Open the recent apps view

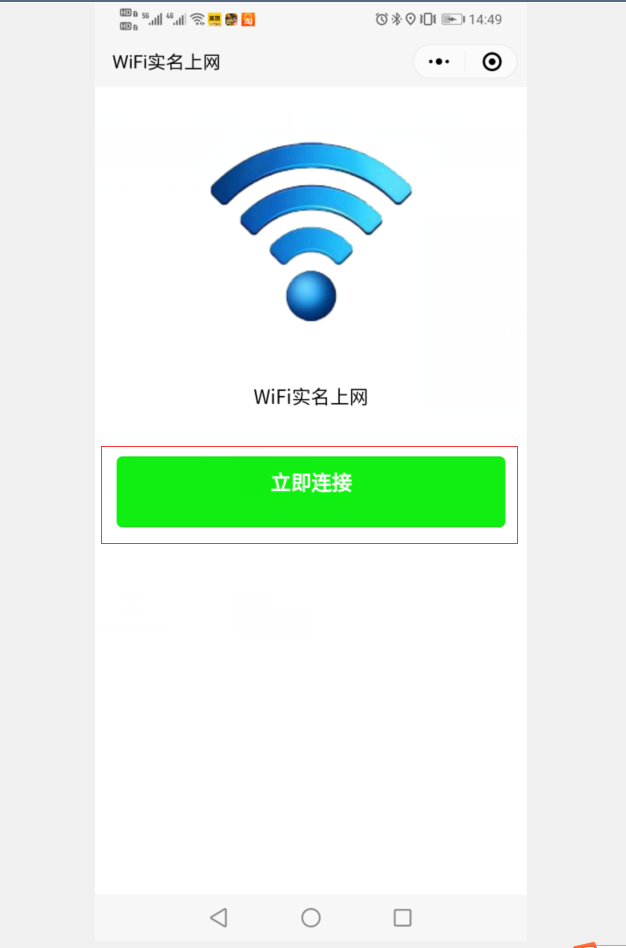coord(402,917)
